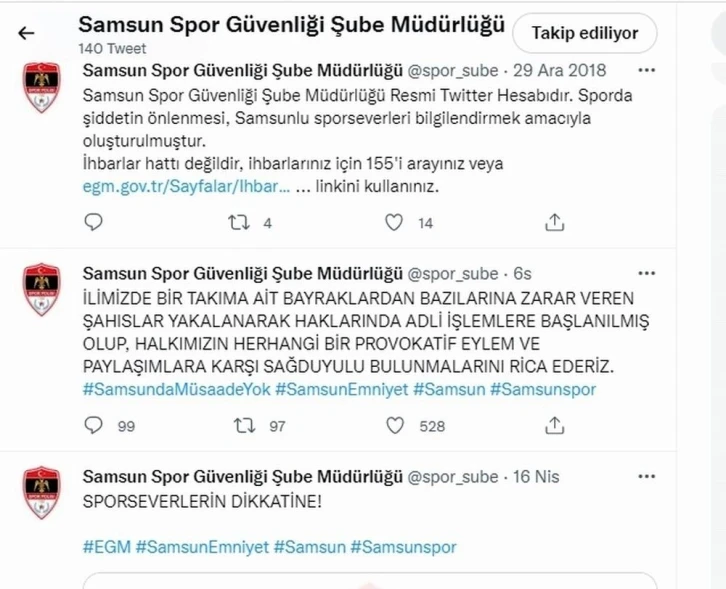The height and width of the screenshot is (589, 726).
Task: Open overflow menu on the 16 Nis tweet
Action: pos(648,476)
